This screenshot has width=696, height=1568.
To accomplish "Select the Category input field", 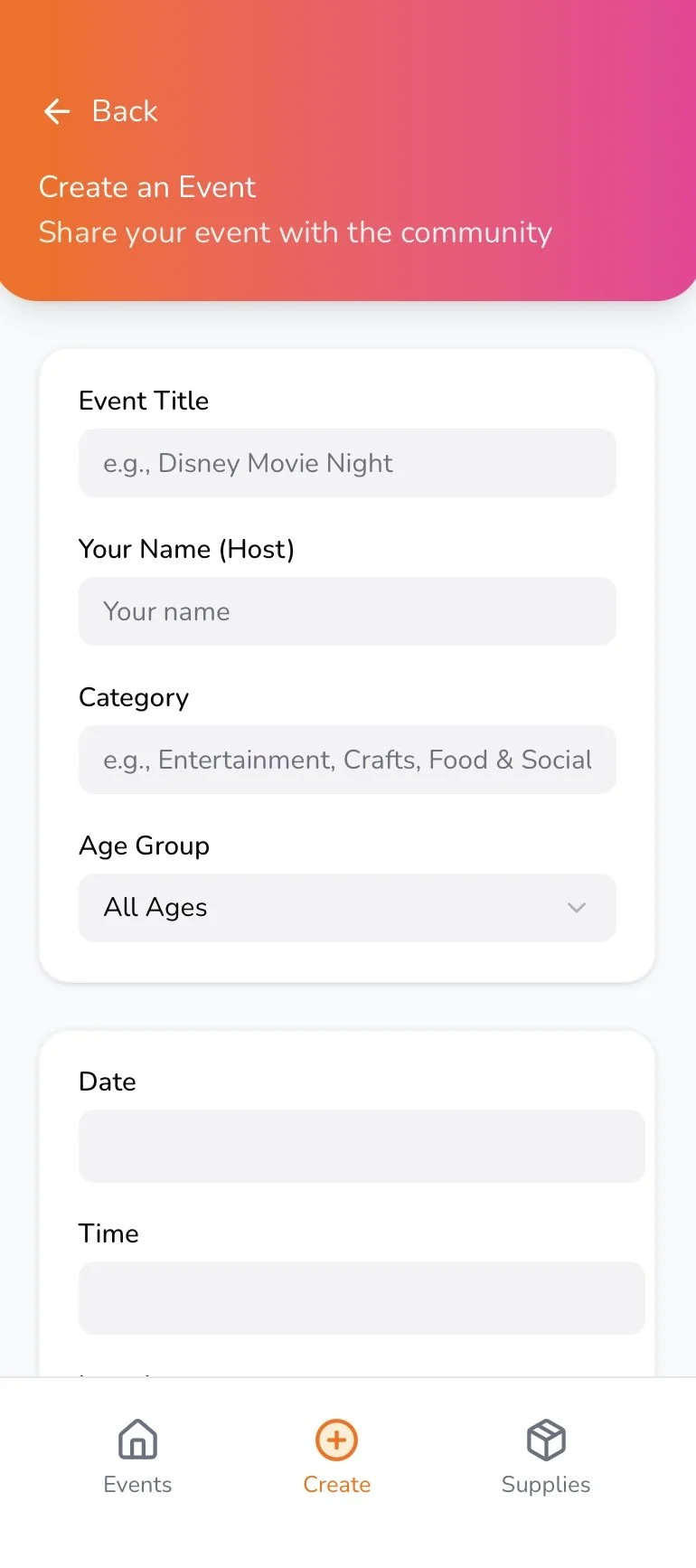I will (347, 760).
